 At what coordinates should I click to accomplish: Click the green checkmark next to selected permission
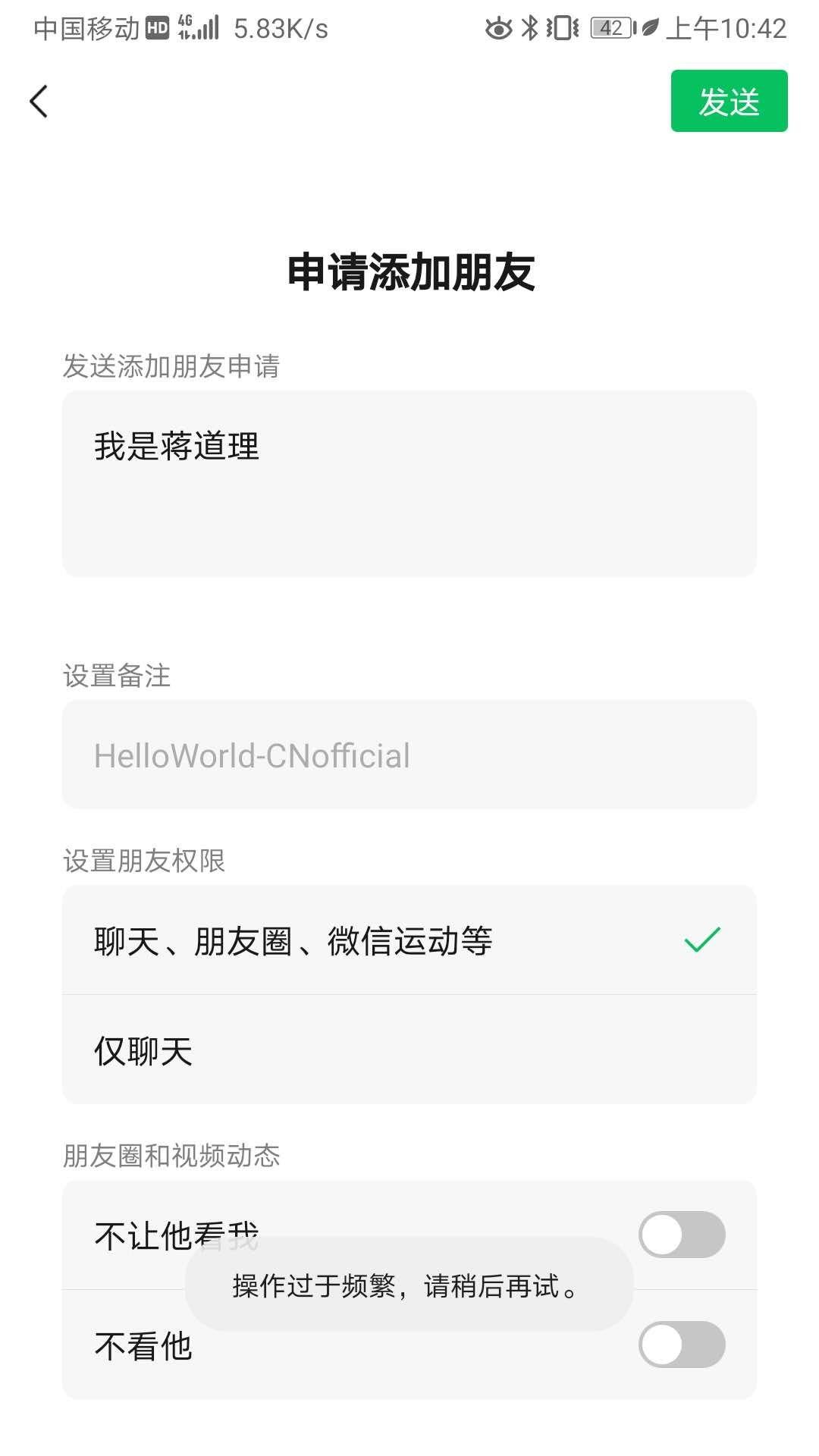tap(701, 940)
